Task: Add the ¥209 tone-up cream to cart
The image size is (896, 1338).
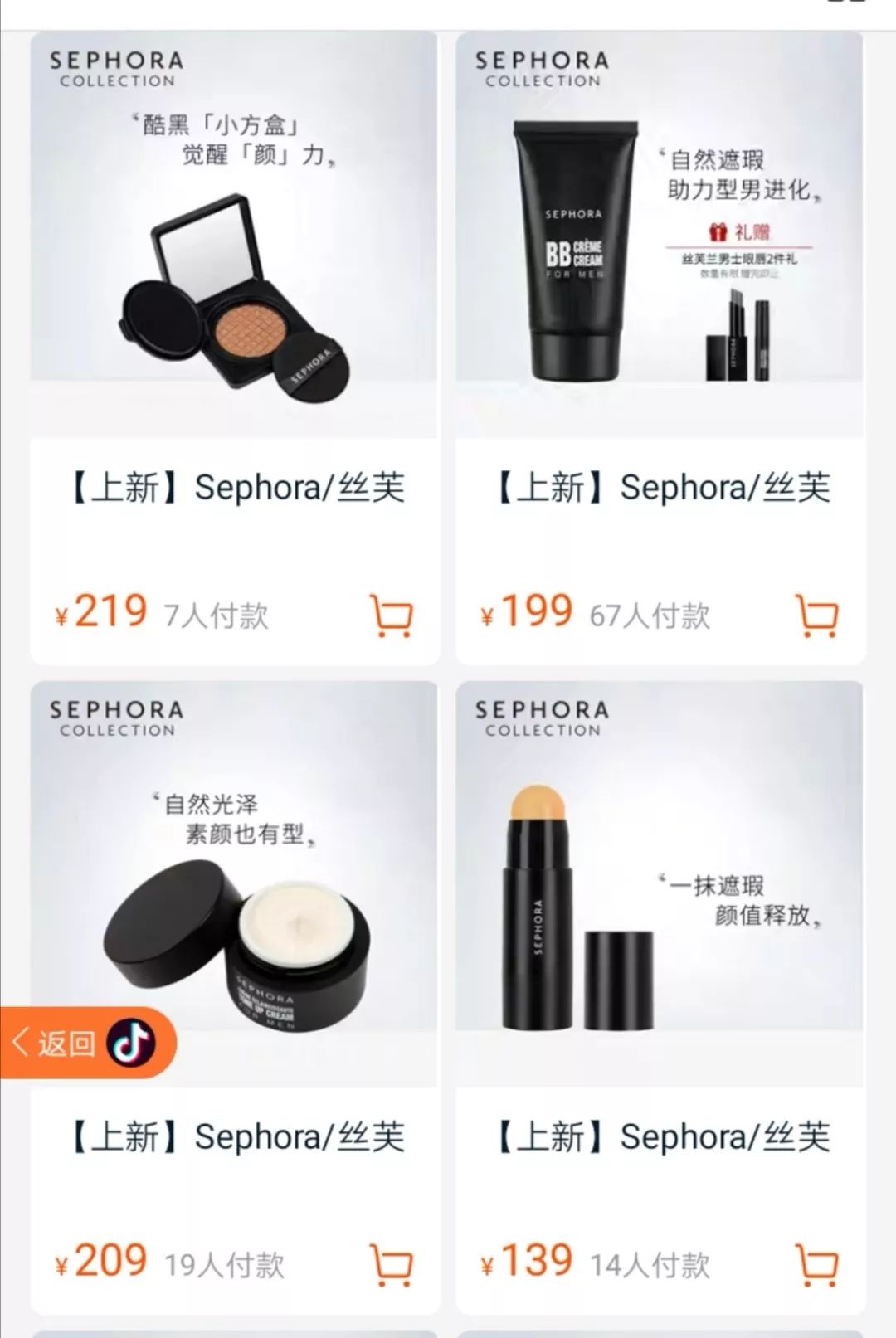Action: pos(391,1265)
